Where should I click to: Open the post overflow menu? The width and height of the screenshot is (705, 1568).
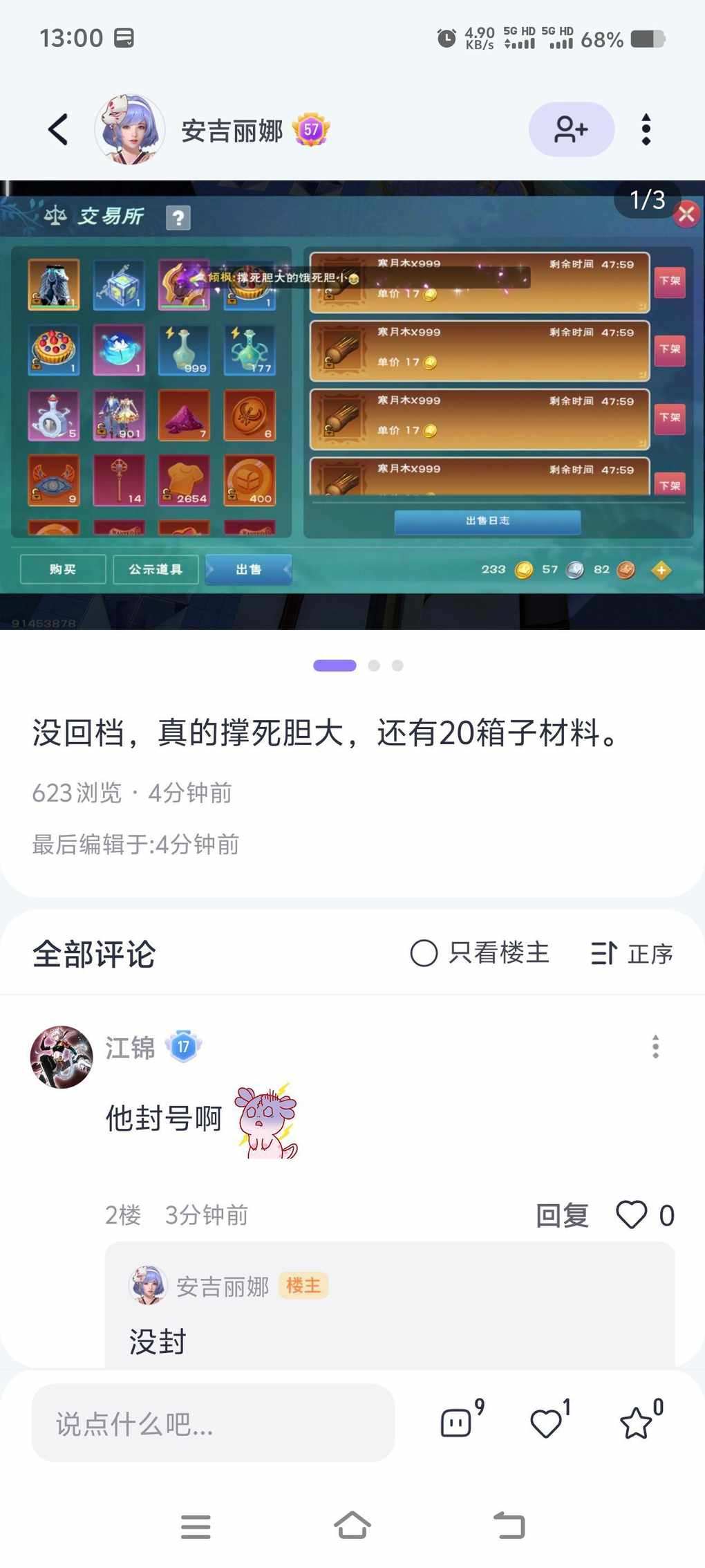646,129
